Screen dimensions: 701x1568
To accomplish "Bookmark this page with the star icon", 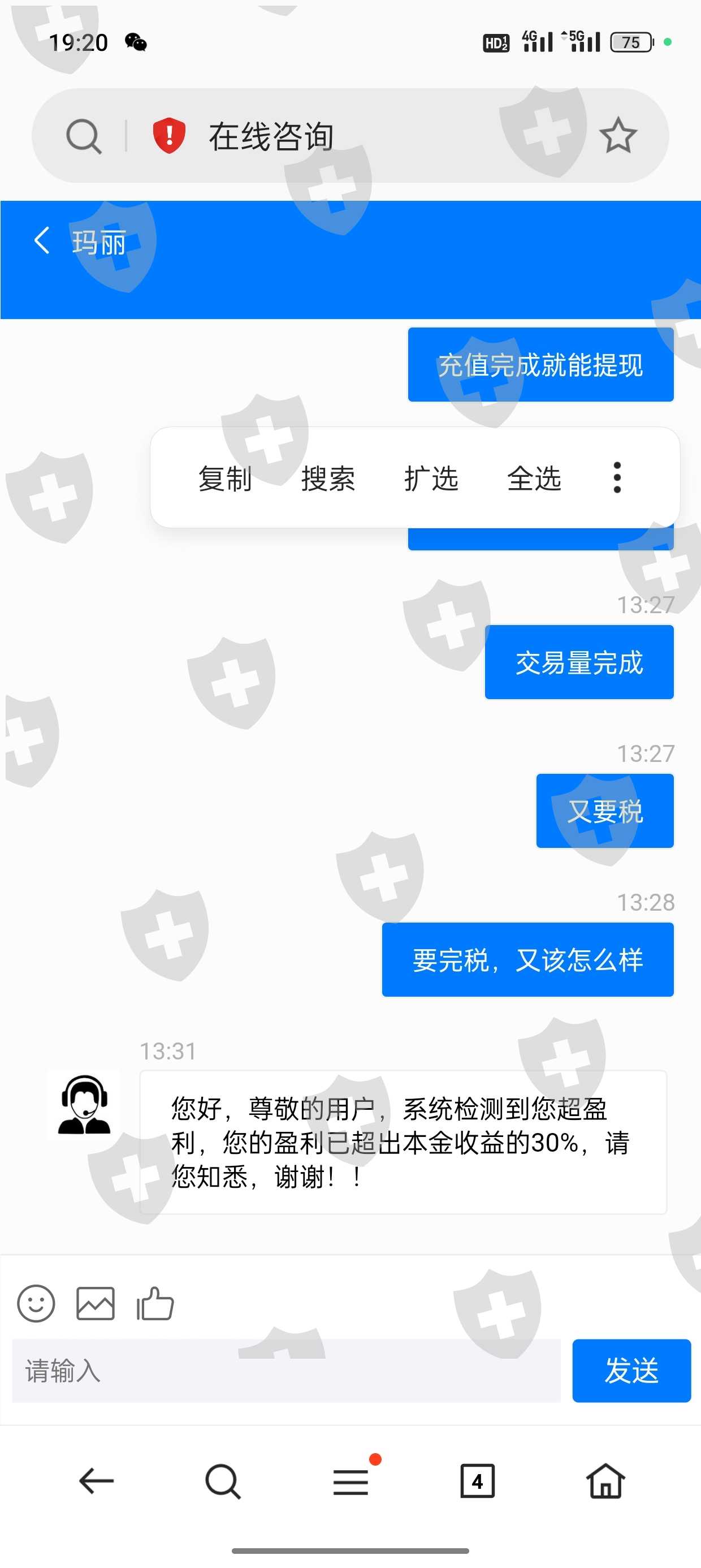I will pyautogui.click(x=618, y=135).
